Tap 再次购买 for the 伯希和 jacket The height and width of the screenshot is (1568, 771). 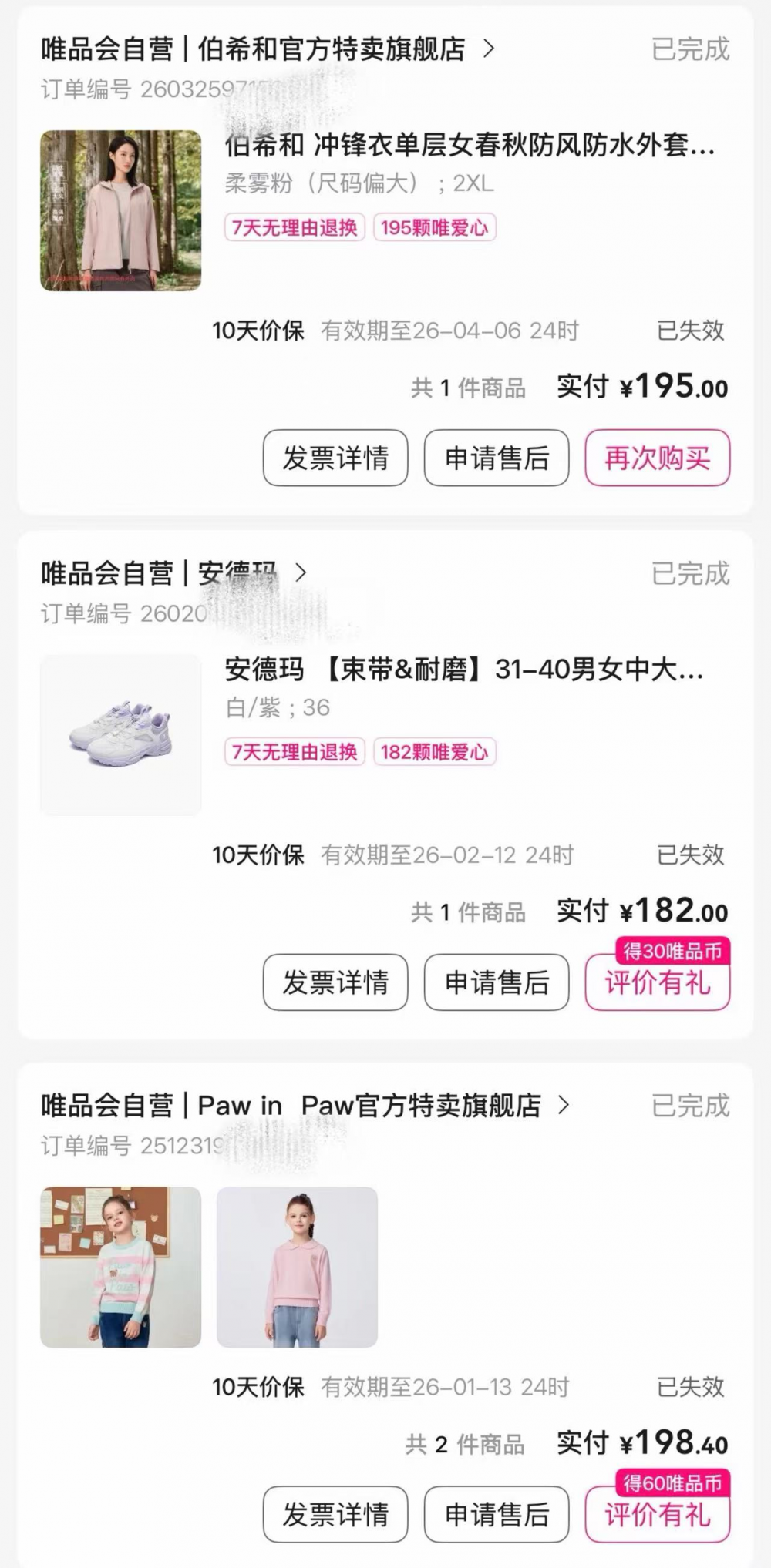coord(657,458)
